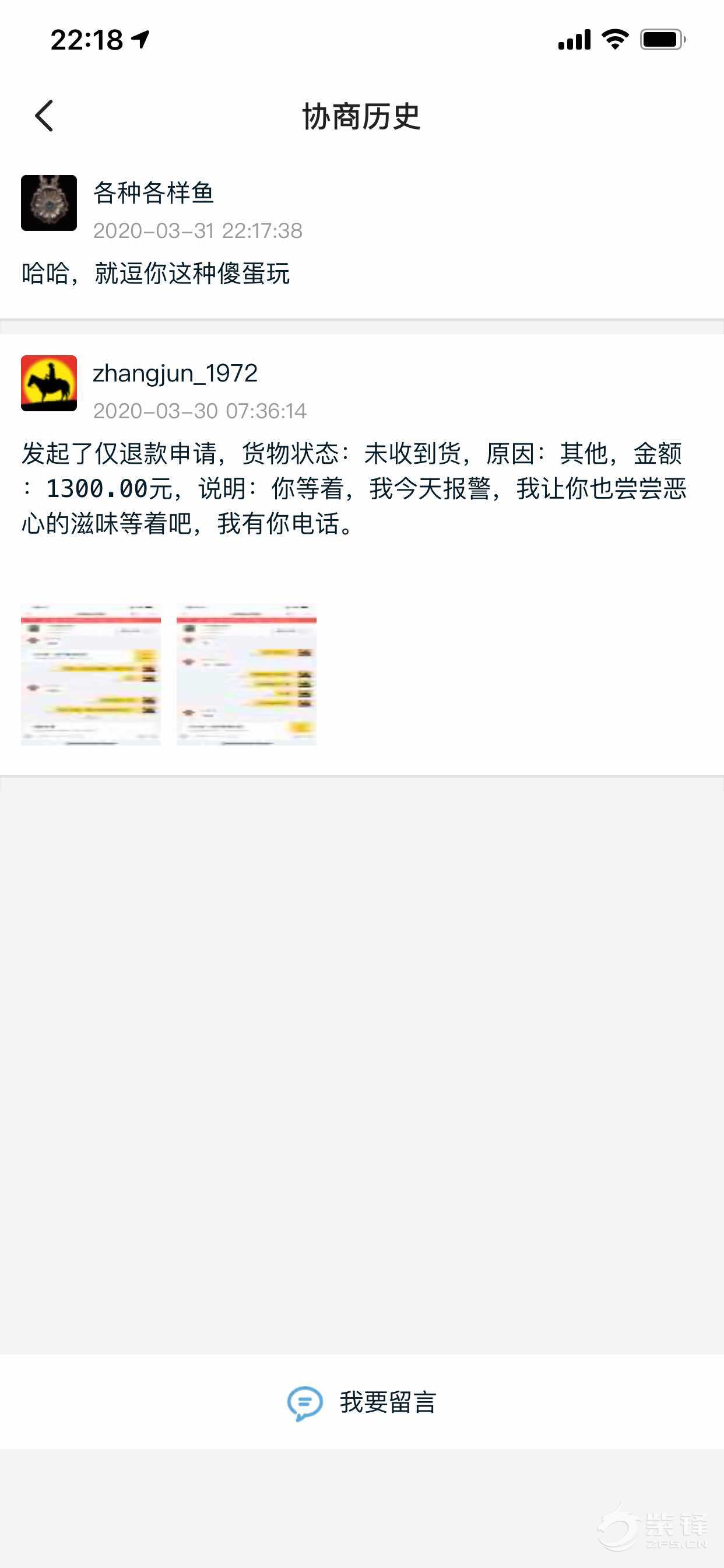Open zhangjun_1972's profile avatar
This screenshot has width=724, height=1568.
[x=48, y=383]
